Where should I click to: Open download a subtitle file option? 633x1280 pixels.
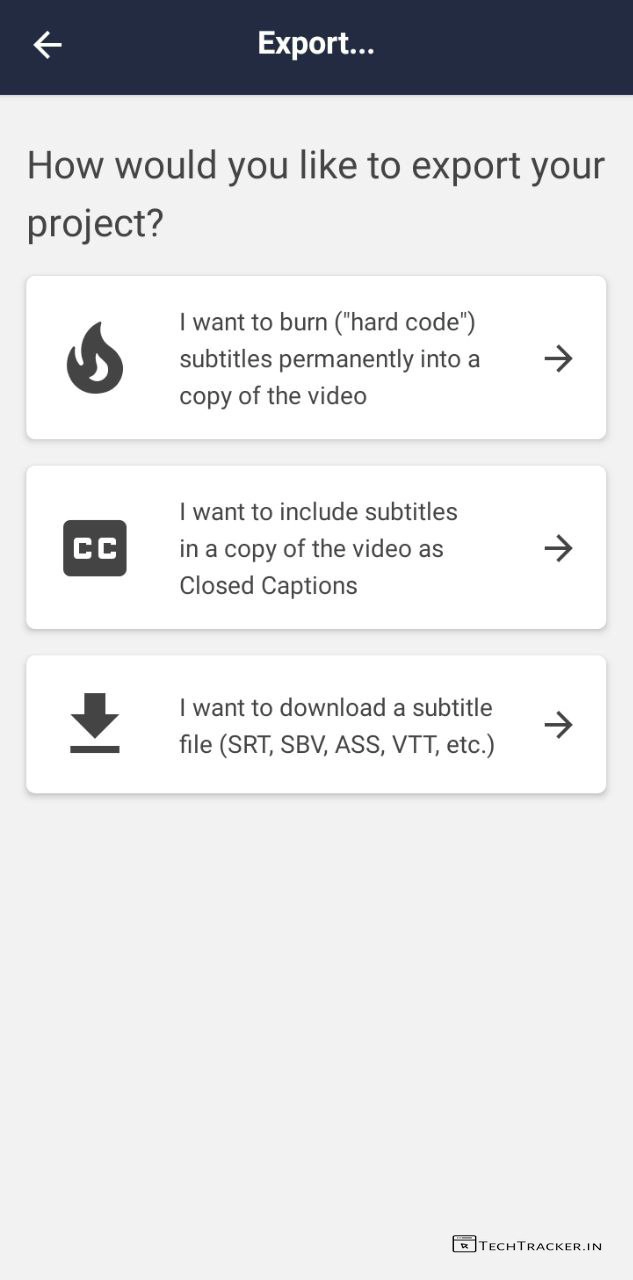[x=316, y=725]
